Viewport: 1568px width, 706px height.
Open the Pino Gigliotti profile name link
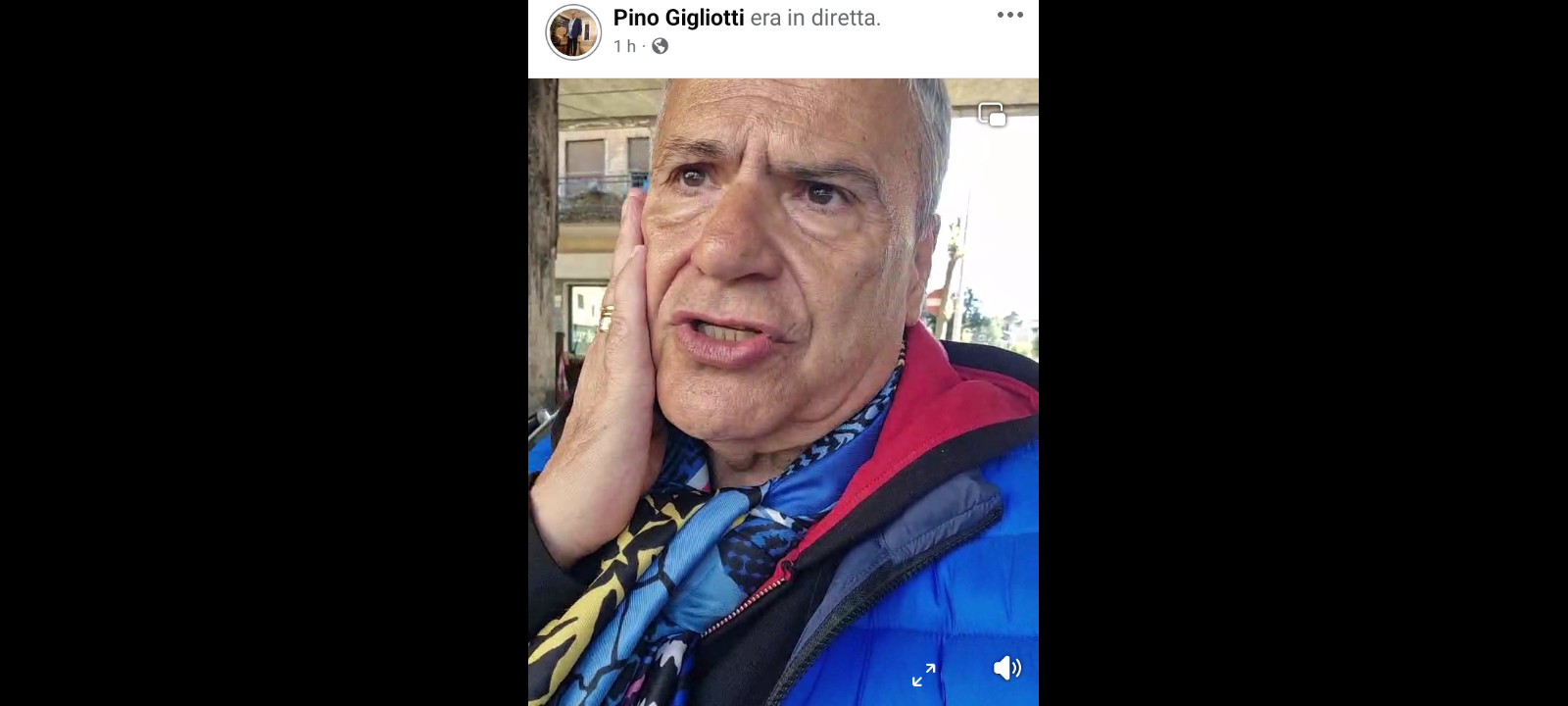coord(678,18)
